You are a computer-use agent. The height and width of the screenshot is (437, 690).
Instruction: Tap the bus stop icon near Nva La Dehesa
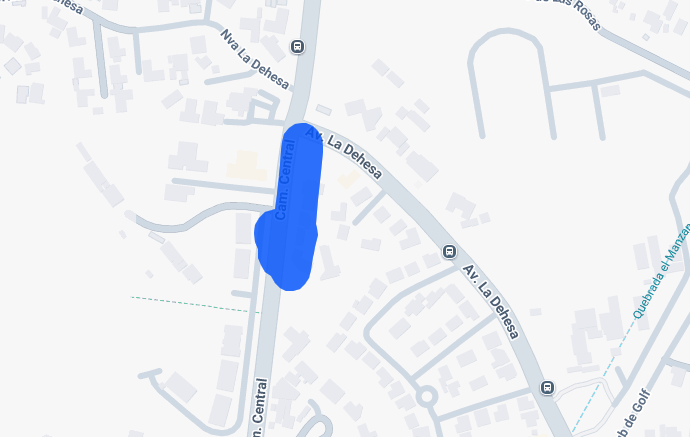297,46
